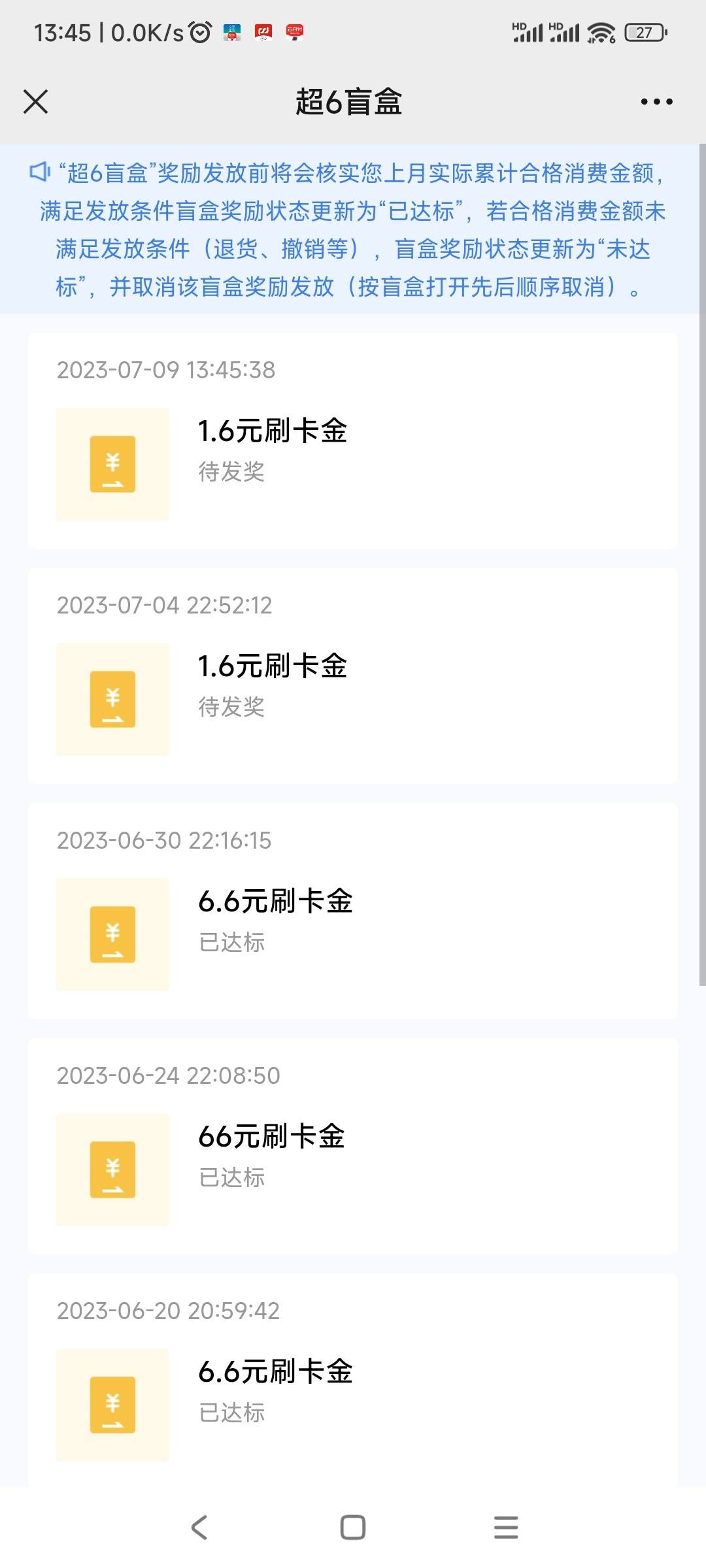Close the 超6盲盒 page
The image size is (706, 1568).
point(35,102)
